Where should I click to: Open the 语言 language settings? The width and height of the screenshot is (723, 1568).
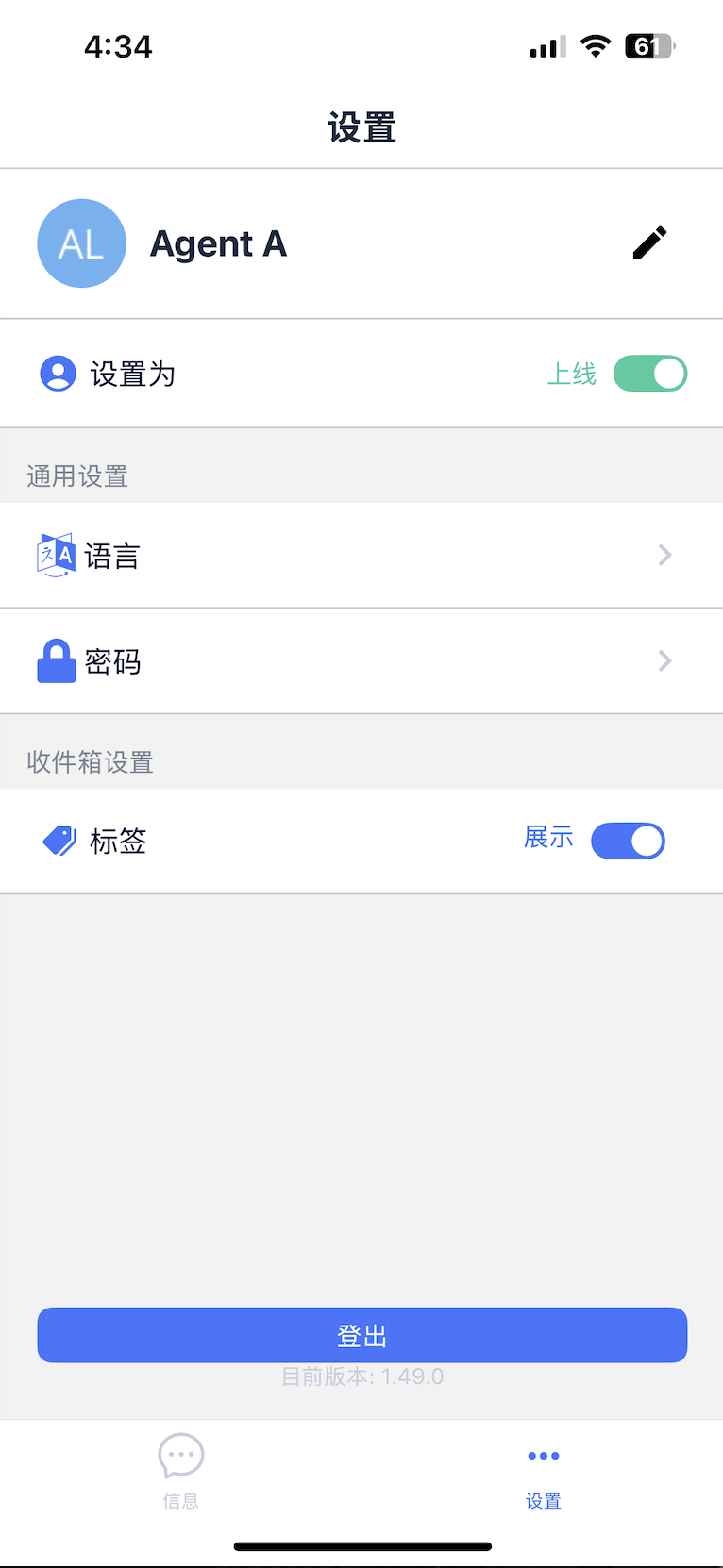[x=361, y=556]
